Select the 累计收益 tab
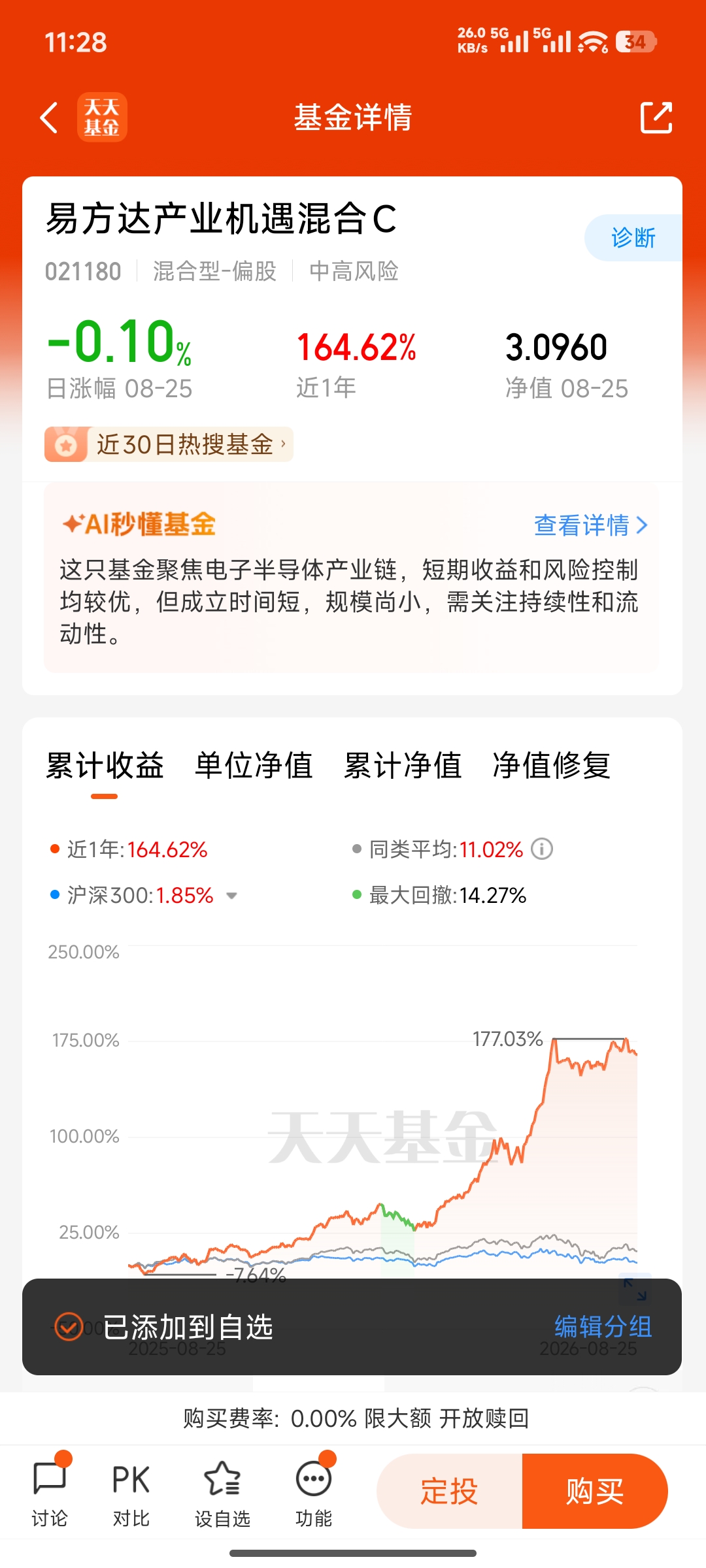706x1568 pixels. click(105, 765)
